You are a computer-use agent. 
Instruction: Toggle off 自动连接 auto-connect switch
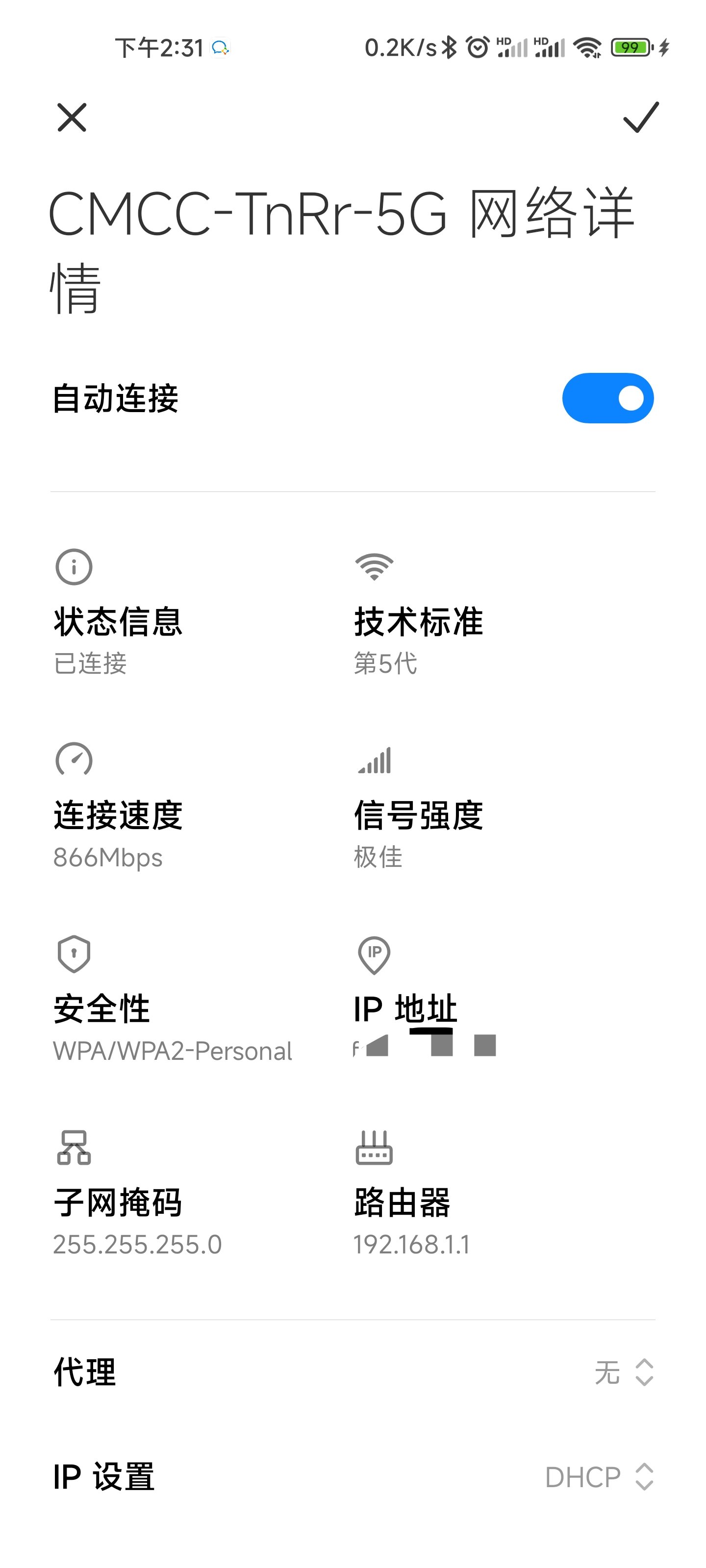607,398
